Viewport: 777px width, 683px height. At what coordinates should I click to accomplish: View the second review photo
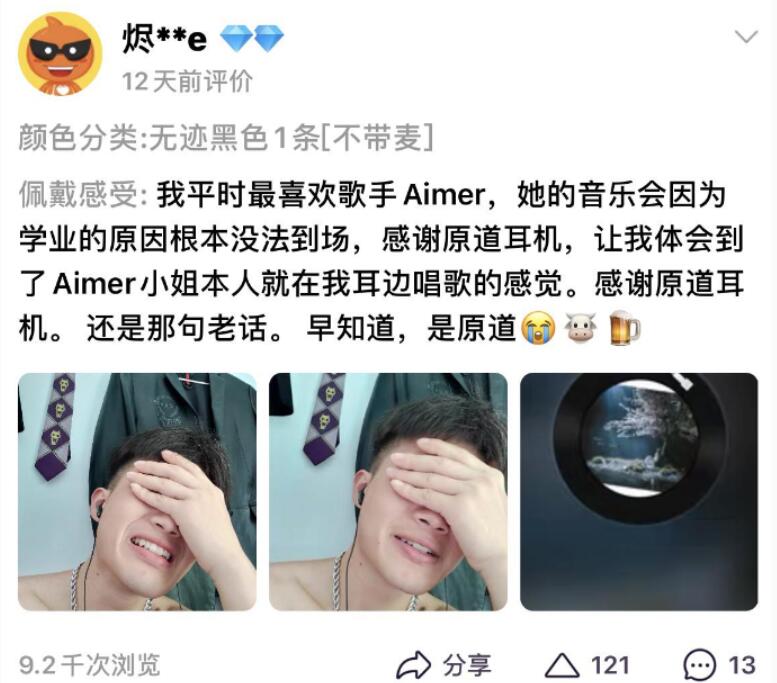388,492
